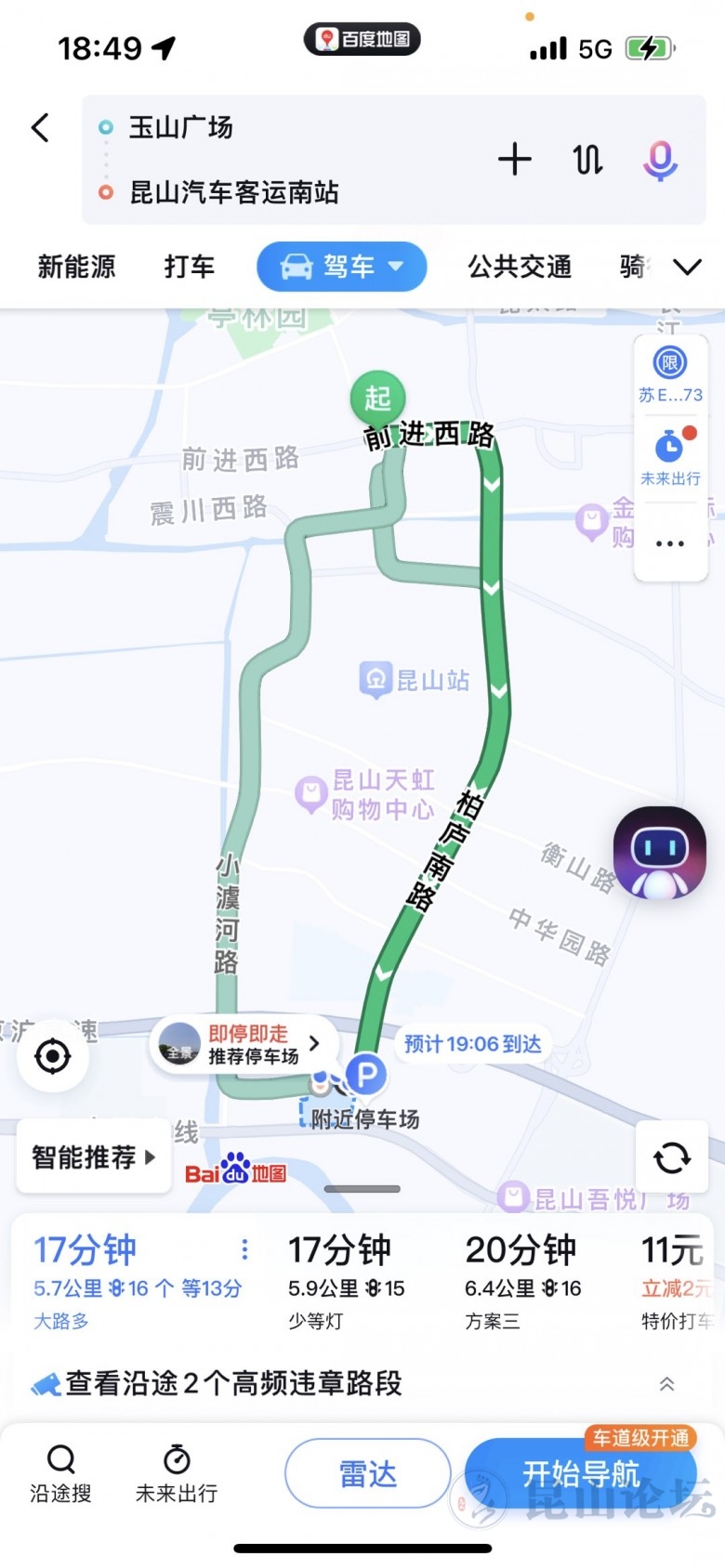Tap 雷达 button
Image resolution: width=725 pixels, height=1568 pixels.
click(x=367, y=1473)
